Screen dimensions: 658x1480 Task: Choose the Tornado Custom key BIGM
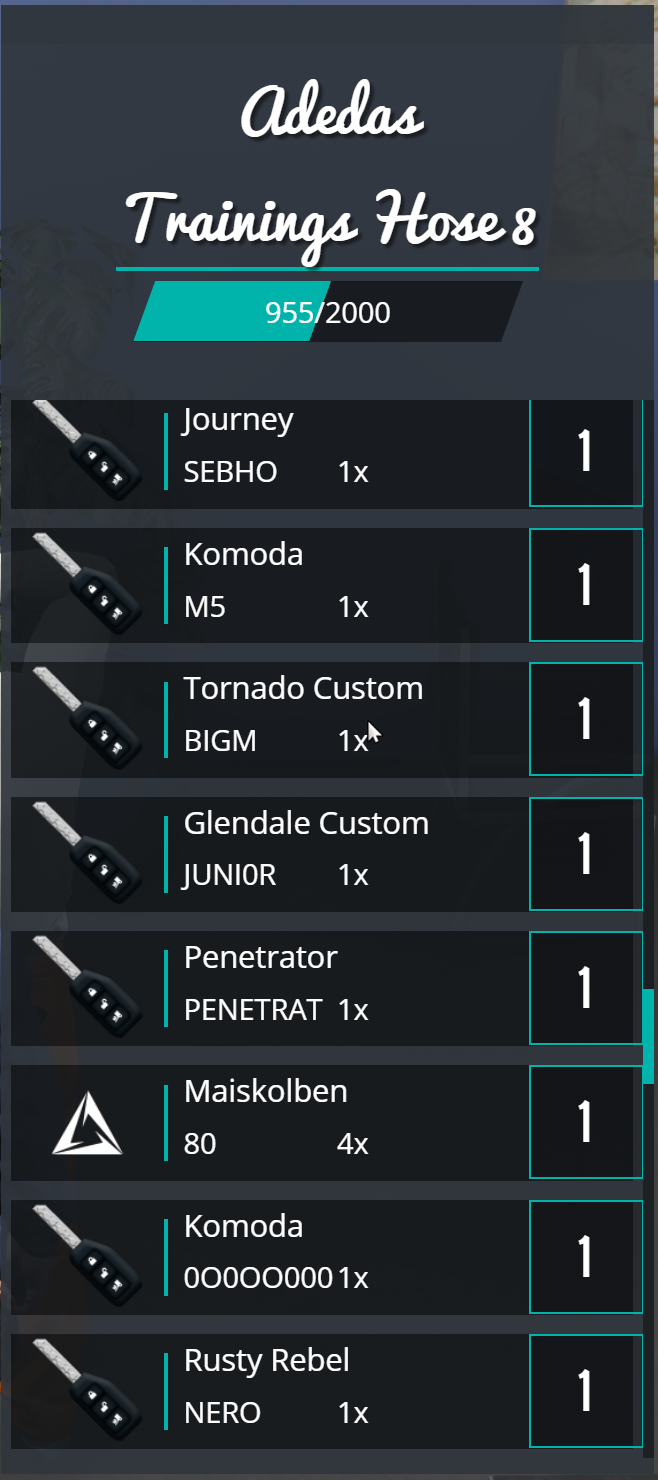click(270, 719)
